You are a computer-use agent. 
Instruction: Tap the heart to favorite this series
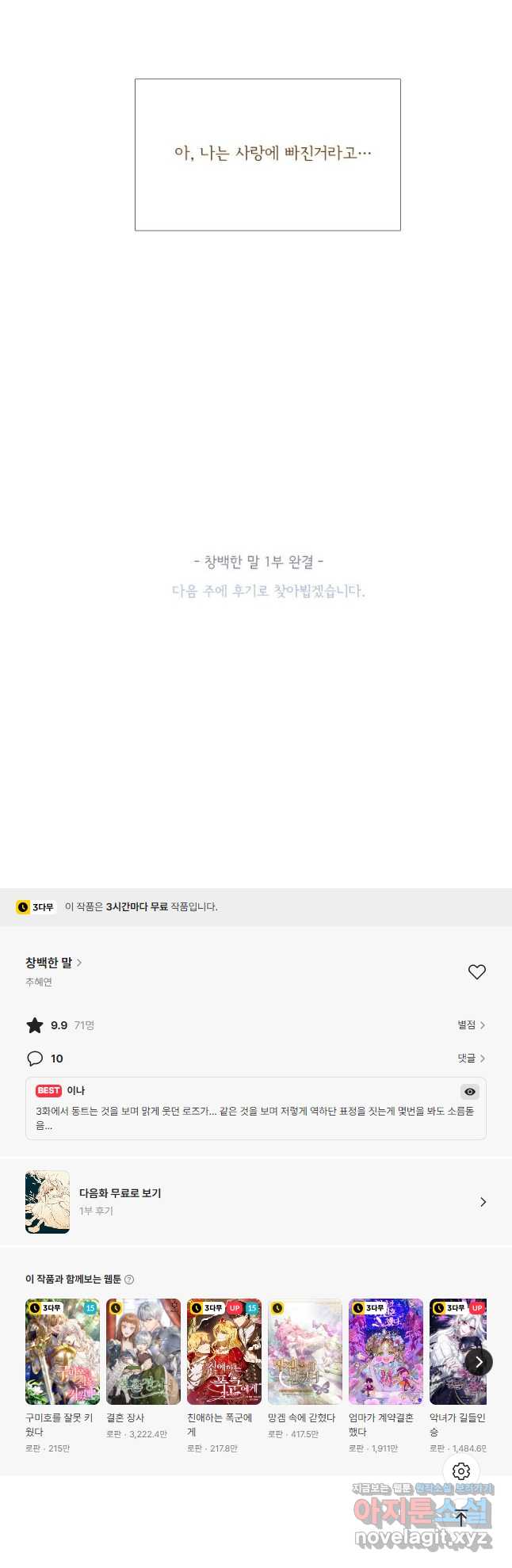(476, 971)
